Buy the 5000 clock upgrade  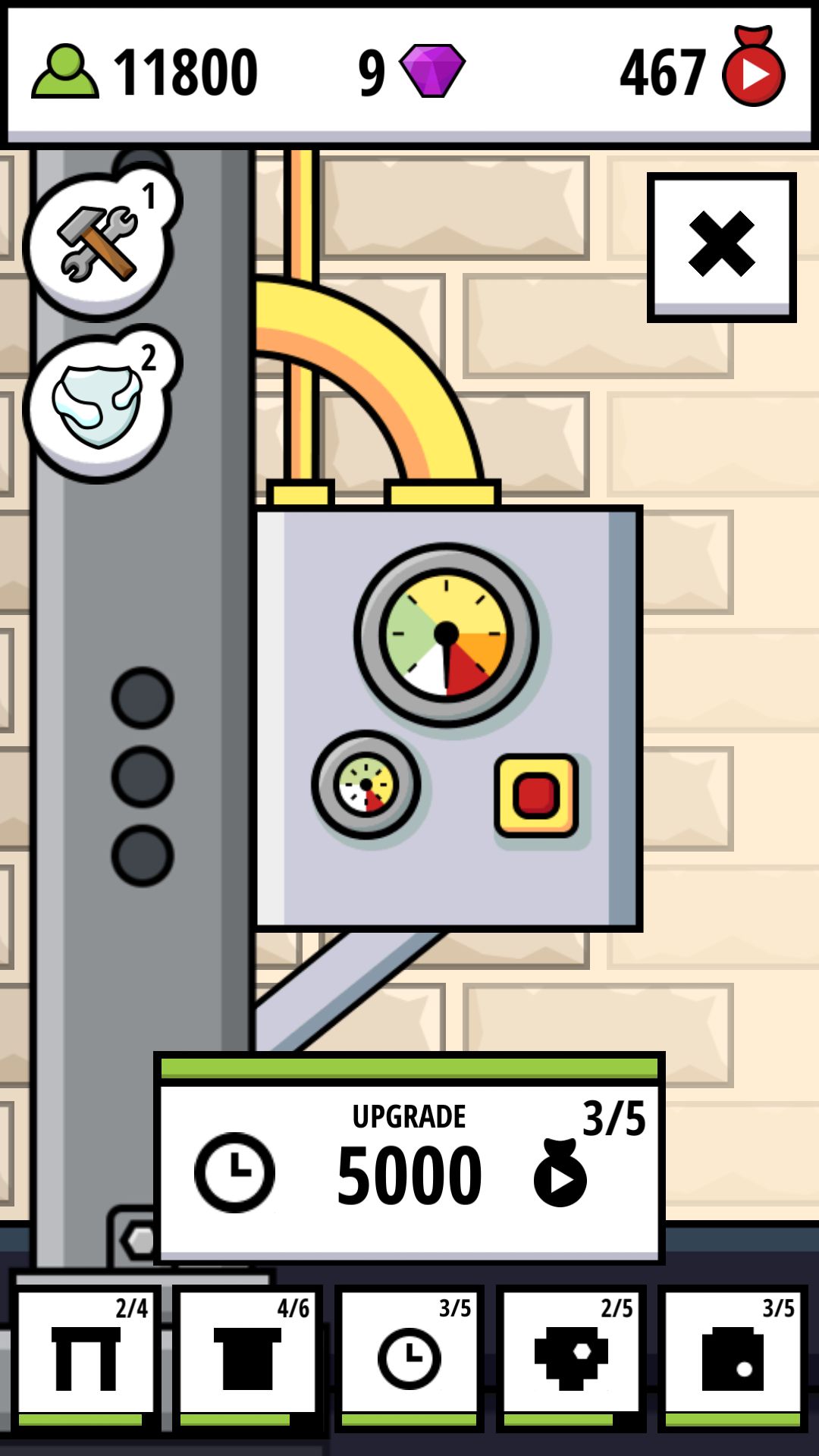pyautogui.click(x=409, y=1158)
